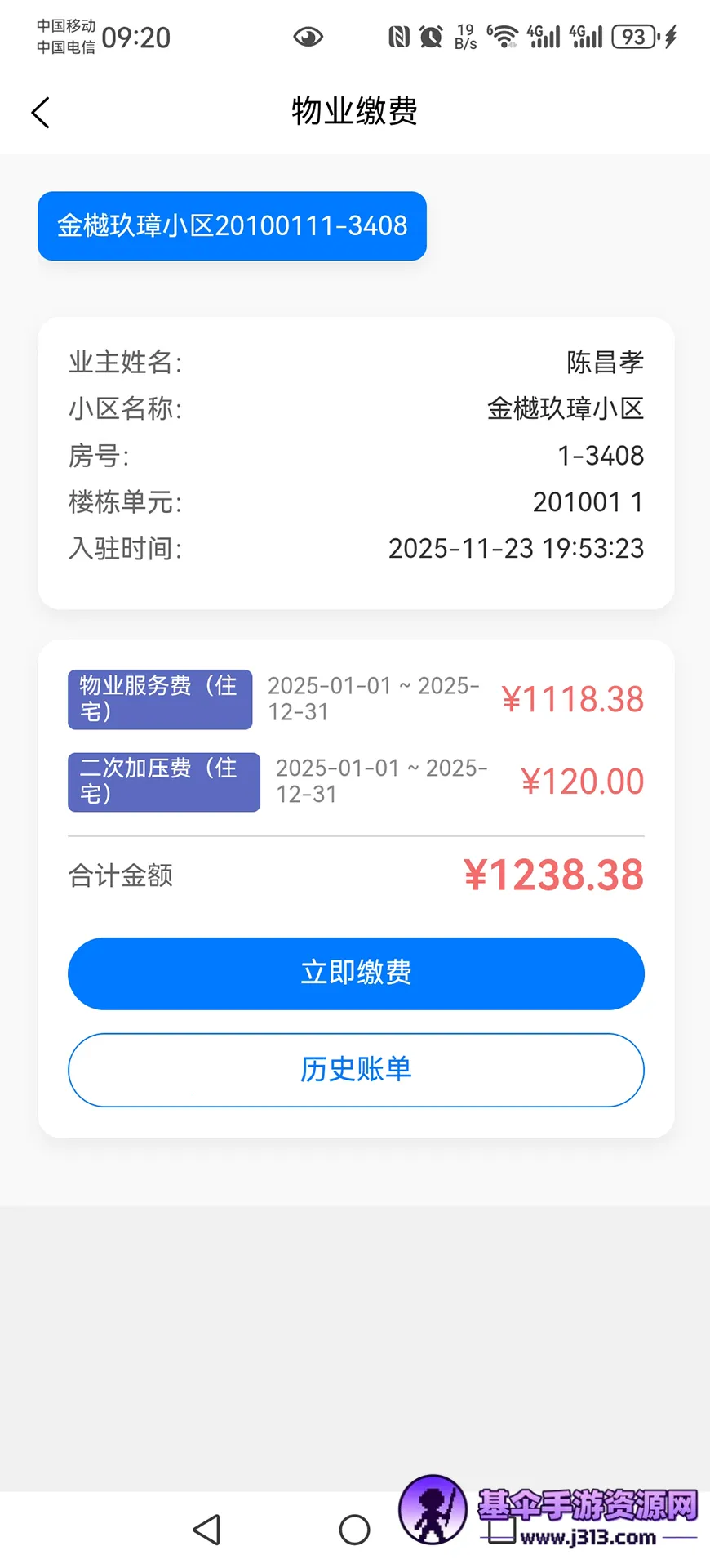Open 历史账单 bill history

pos(356,1070)
